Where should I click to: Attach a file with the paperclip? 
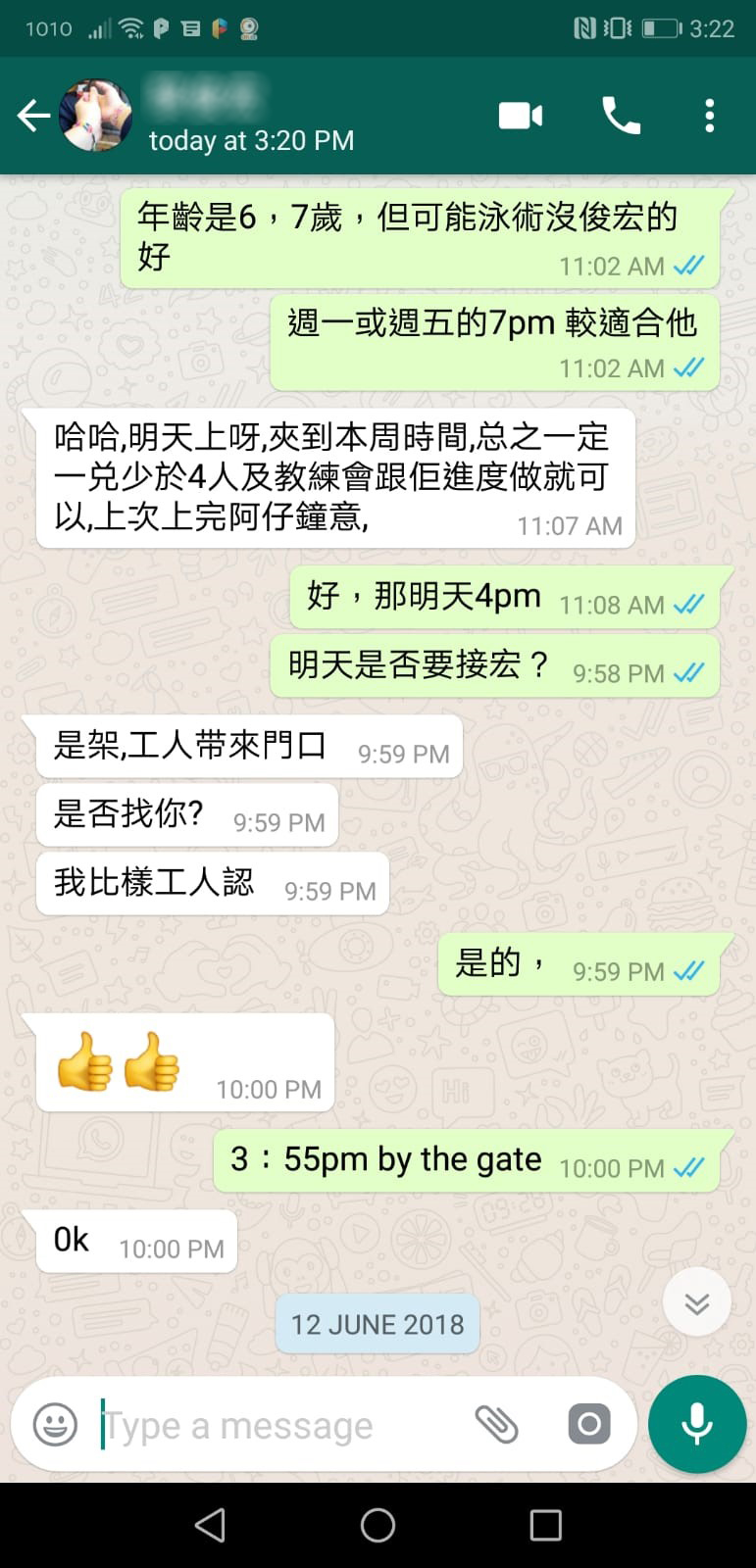pyautogui.click(x=496, y=1424)
